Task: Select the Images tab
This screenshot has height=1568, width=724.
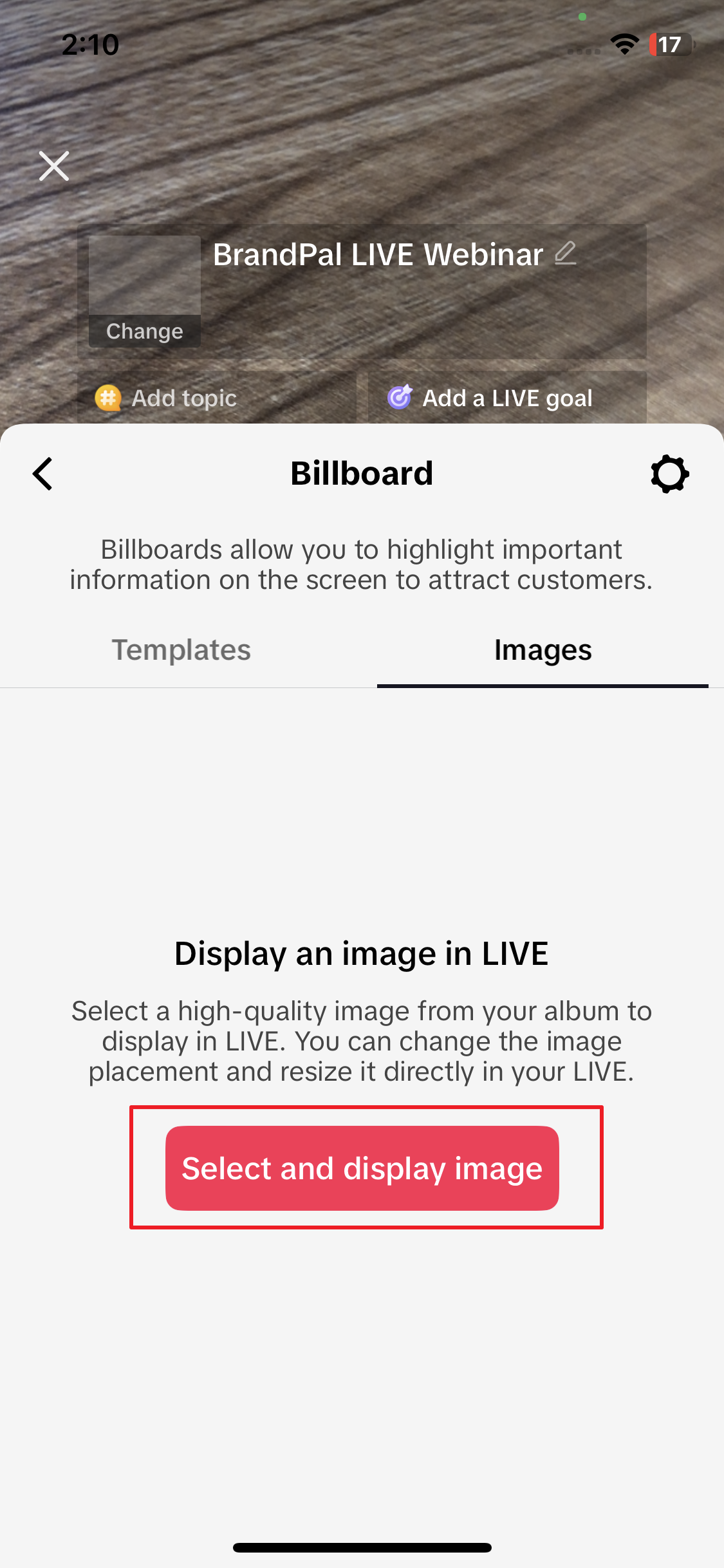Action: point(543,650)
